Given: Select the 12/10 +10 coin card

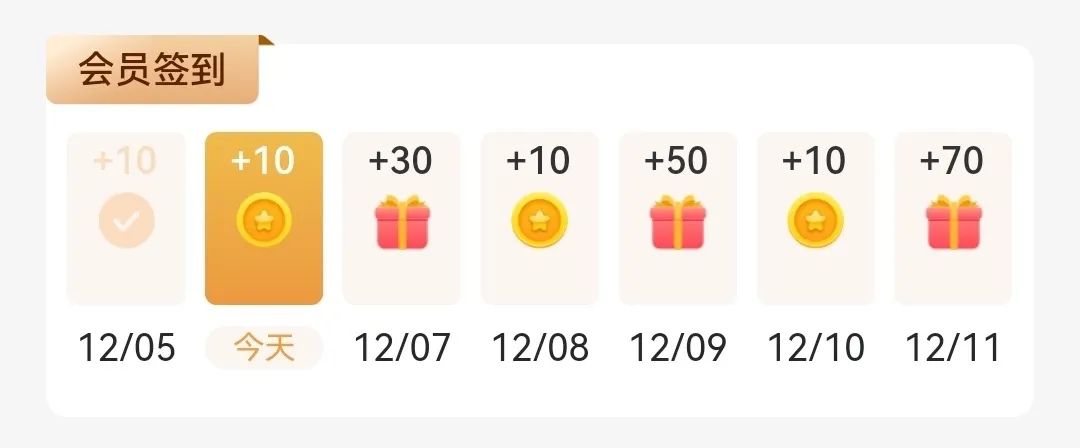Looking at the screenshot, I should [x=816, y=218].
